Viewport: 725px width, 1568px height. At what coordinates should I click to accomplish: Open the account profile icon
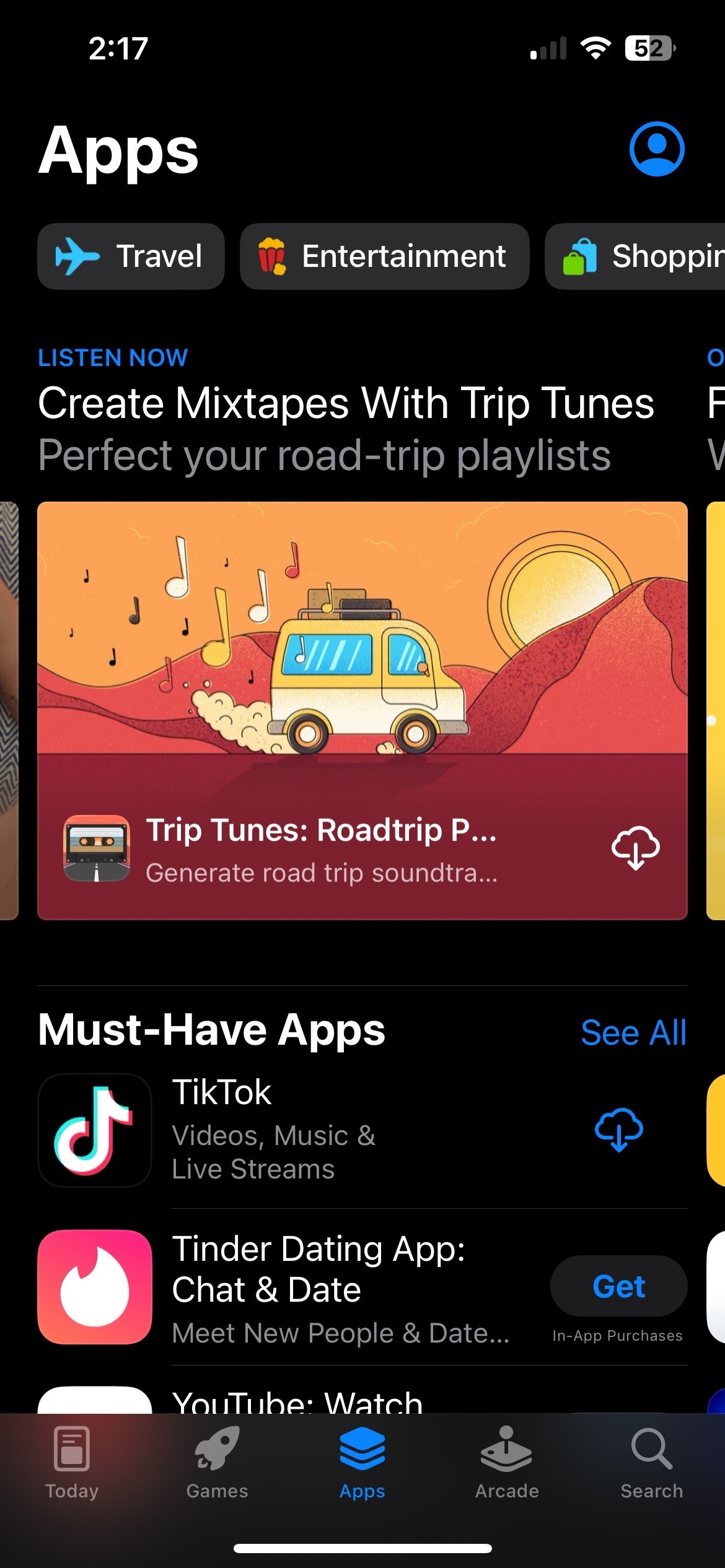pyautogui.click(x=656, y=149)
